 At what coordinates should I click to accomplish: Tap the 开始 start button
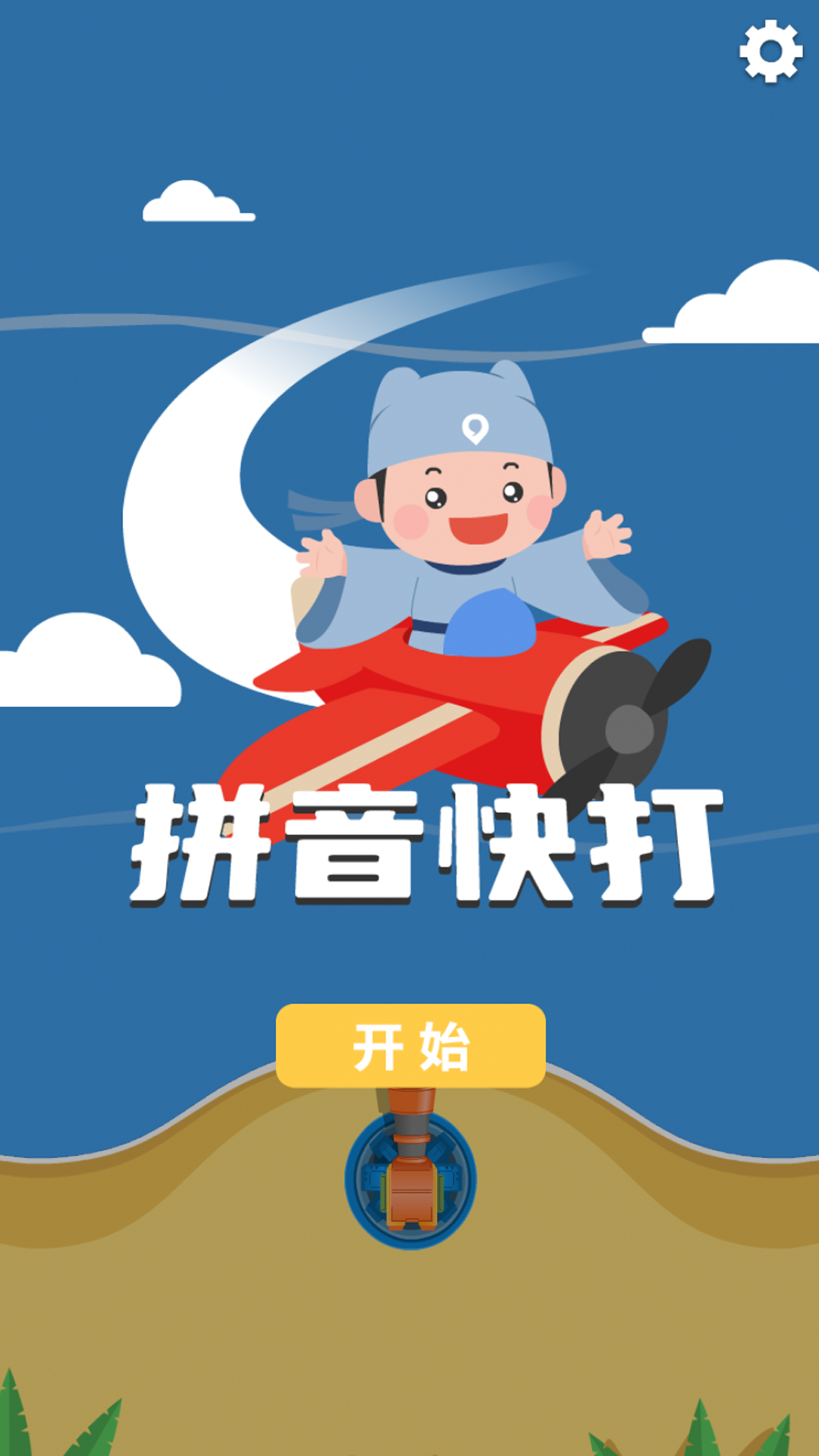[x=410, y=1046]
